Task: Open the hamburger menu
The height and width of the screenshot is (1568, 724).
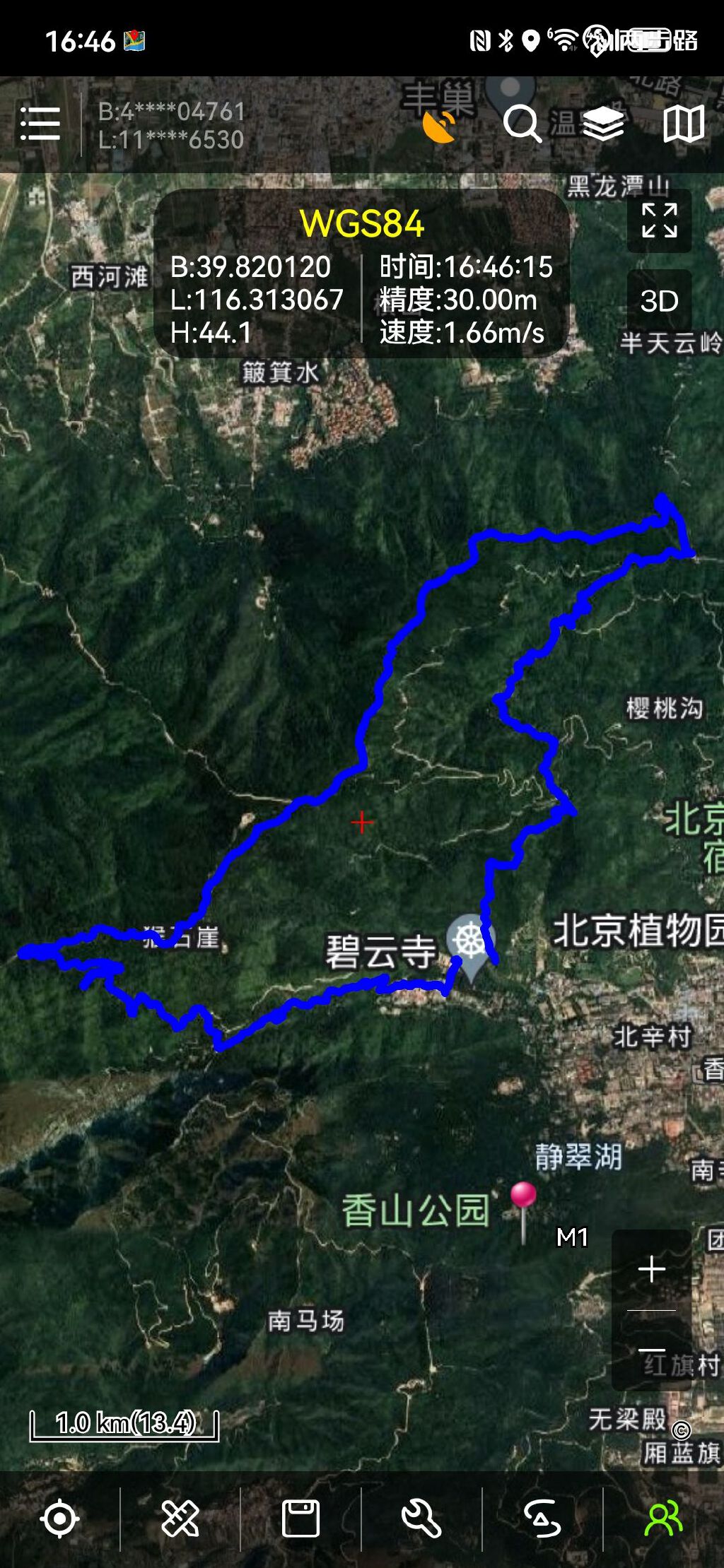Action: click(40, 124)
